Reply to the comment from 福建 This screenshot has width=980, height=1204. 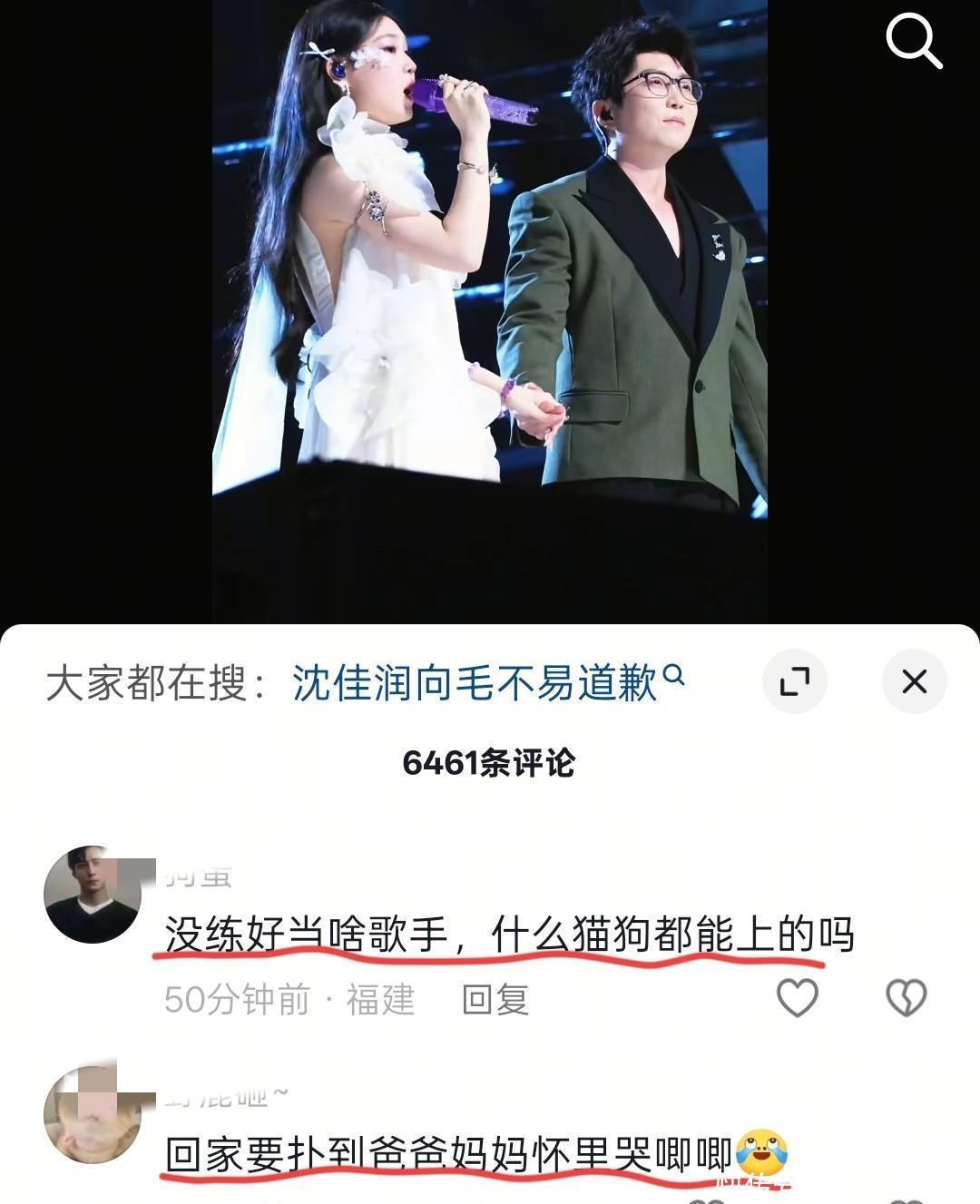tap(495, 1000)
